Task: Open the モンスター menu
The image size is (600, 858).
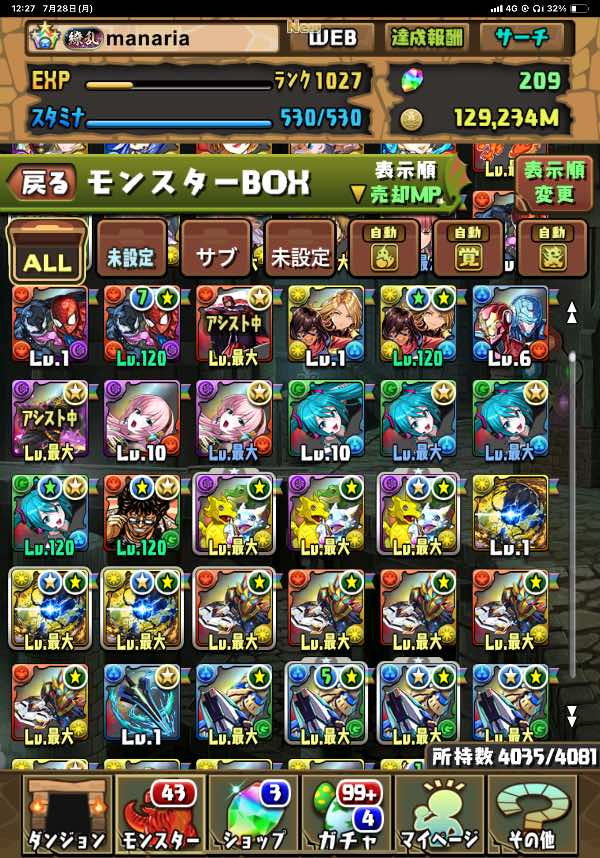Action: point(159,814)
